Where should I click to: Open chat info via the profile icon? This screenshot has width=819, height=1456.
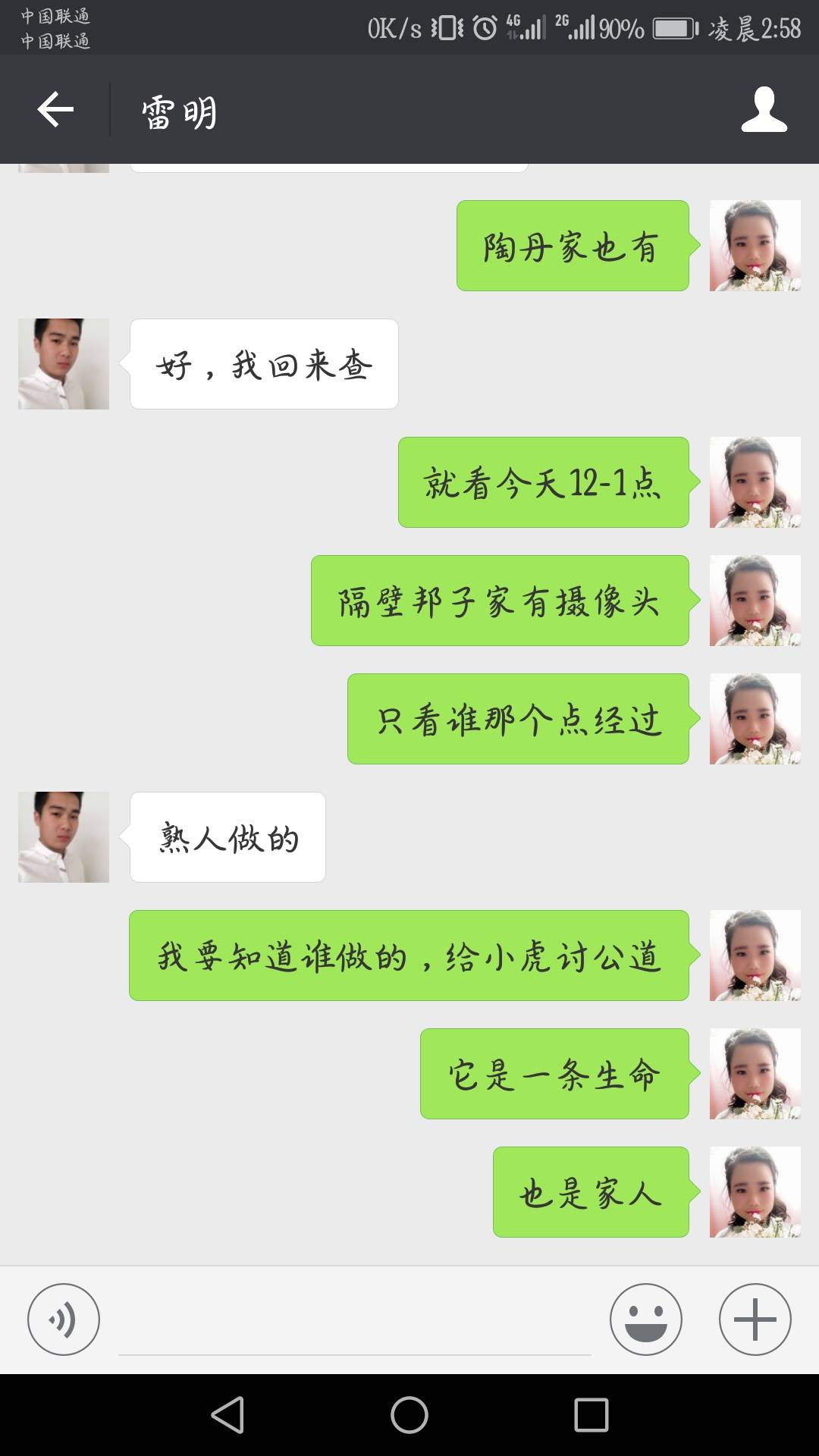[x=764, y=110]
